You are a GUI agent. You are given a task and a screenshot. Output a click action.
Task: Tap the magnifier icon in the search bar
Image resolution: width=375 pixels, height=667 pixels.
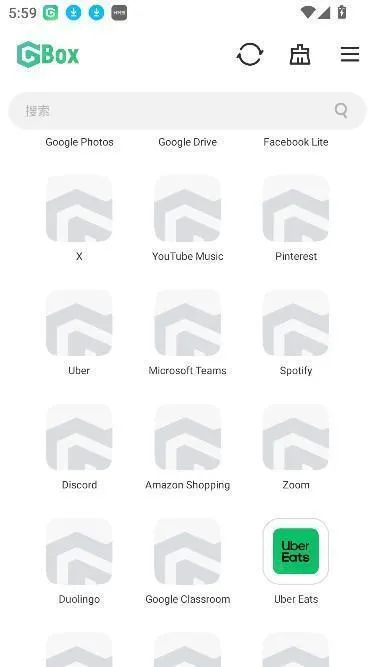click(341, 111)
